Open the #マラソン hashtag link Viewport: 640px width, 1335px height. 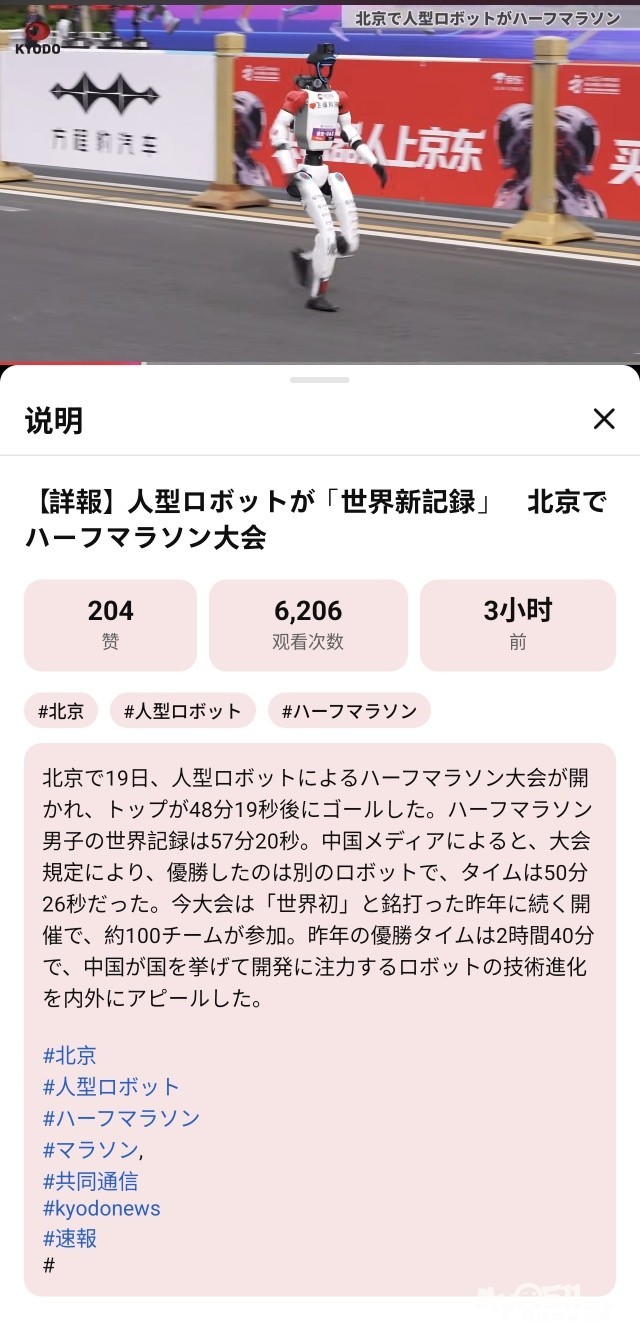[x=91, y=1148]
